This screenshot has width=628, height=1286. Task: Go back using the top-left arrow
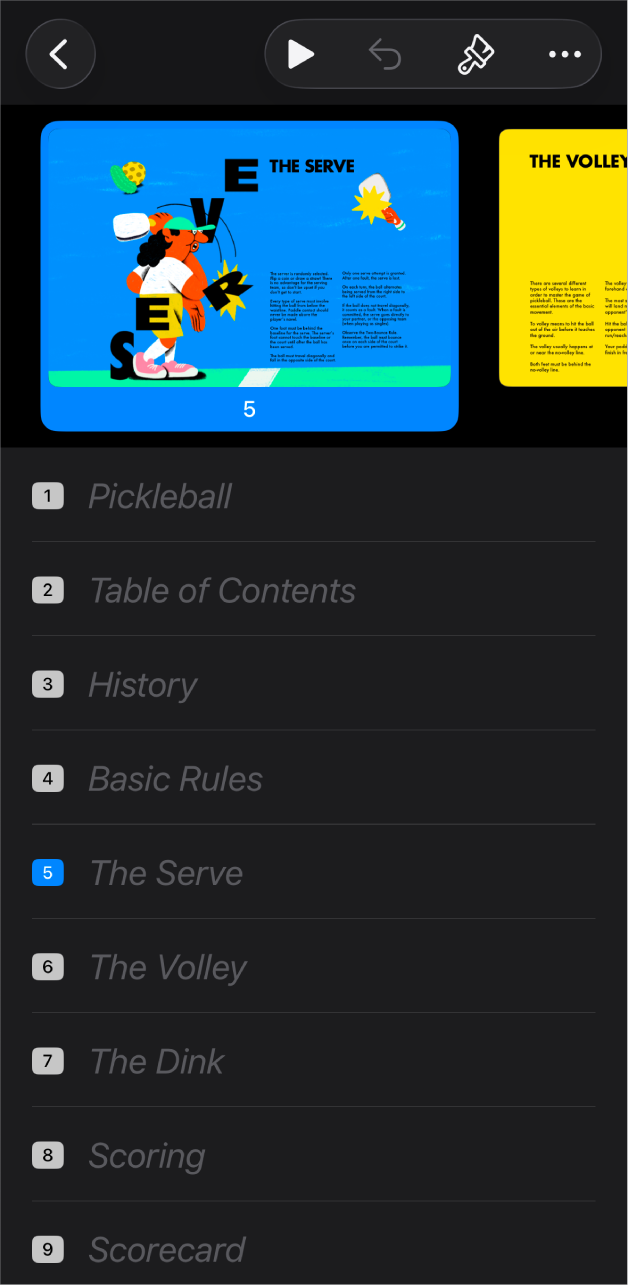click(60, 54)
